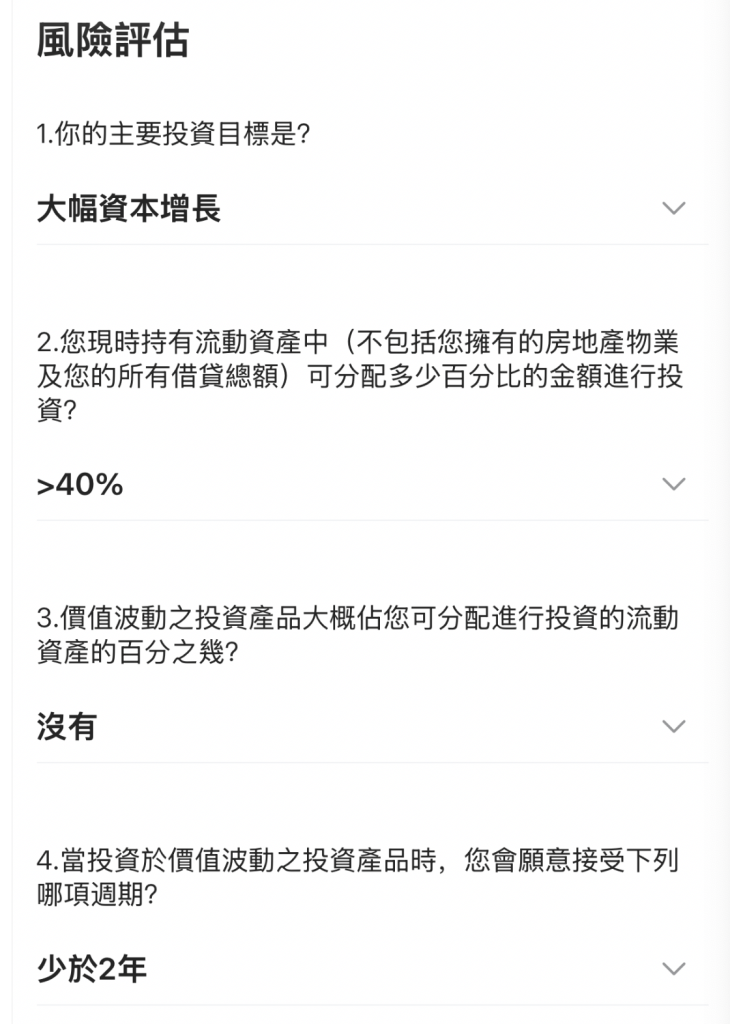Expand the >40% allocation percentage dropdown
Viewport: 730px width, 1024px height.
(x=372, y=485)
